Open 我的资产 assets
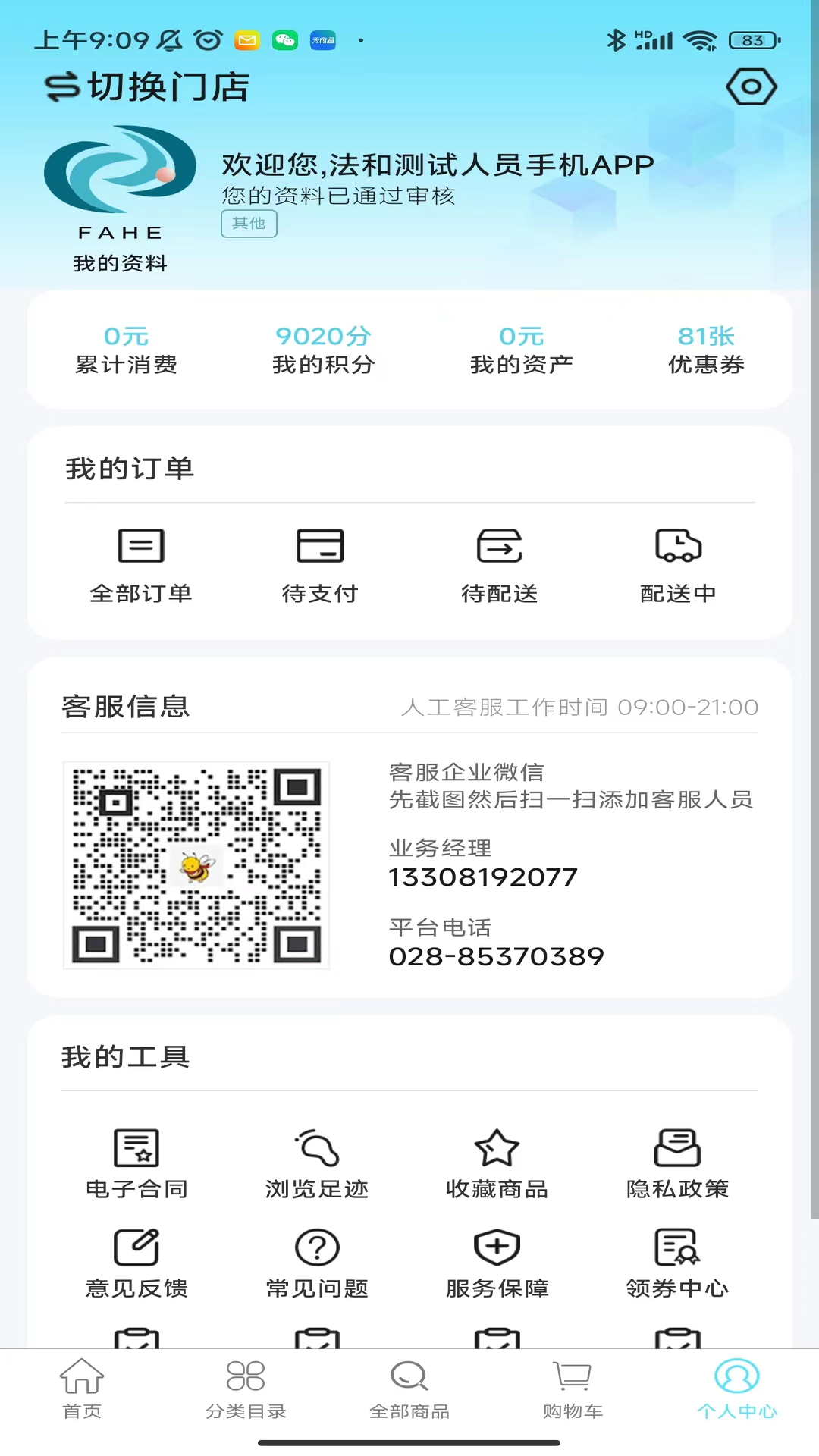The height and width of the screenshot is (1456, 819). click(x=521, y=350)
